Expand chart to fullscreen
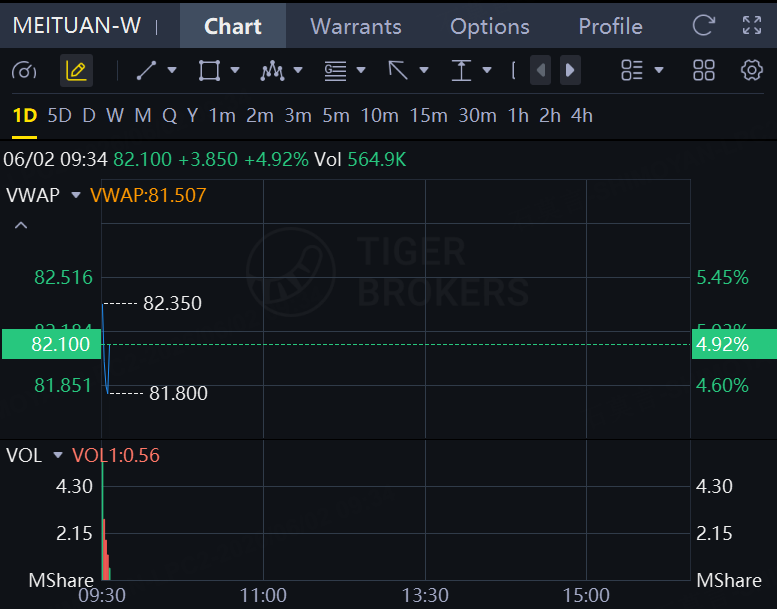The width and height of the screenshot is (777, 609). click(752, 25)
